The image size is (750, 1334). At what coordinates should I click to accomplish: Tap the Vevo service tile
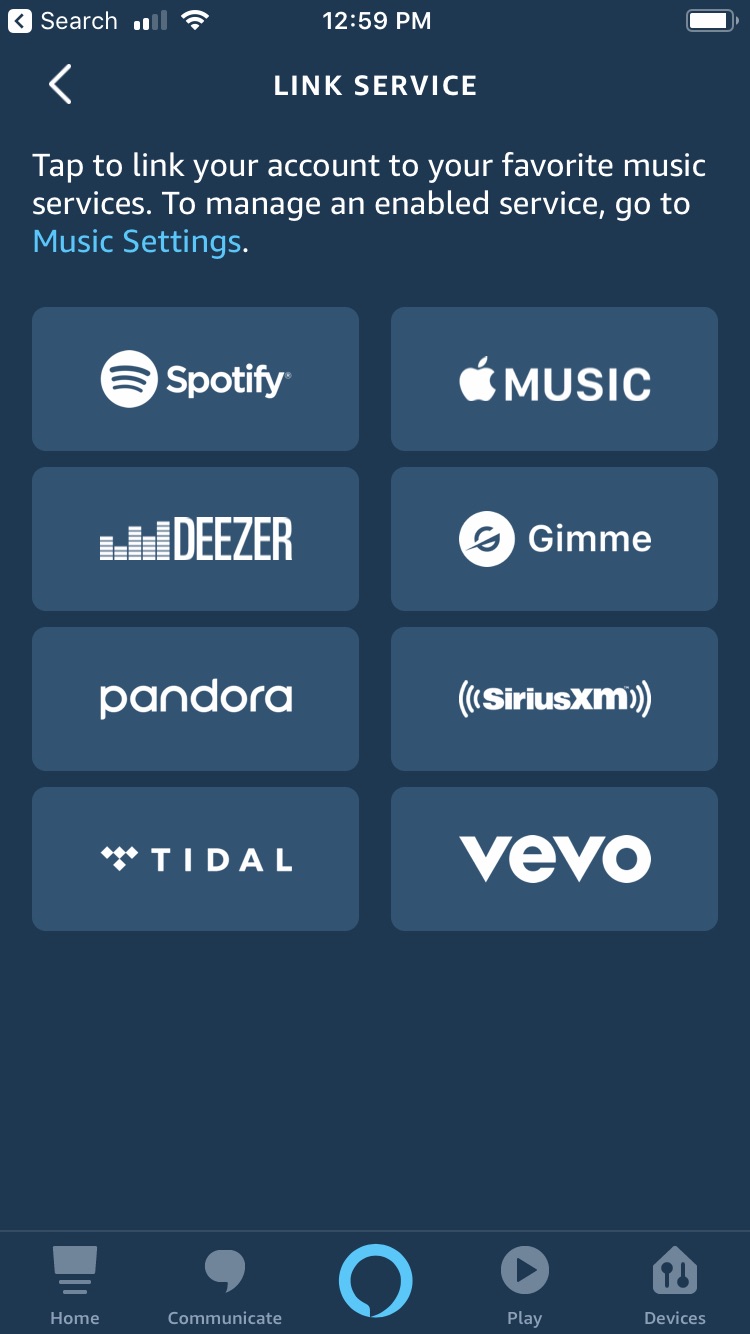[554, 859]
